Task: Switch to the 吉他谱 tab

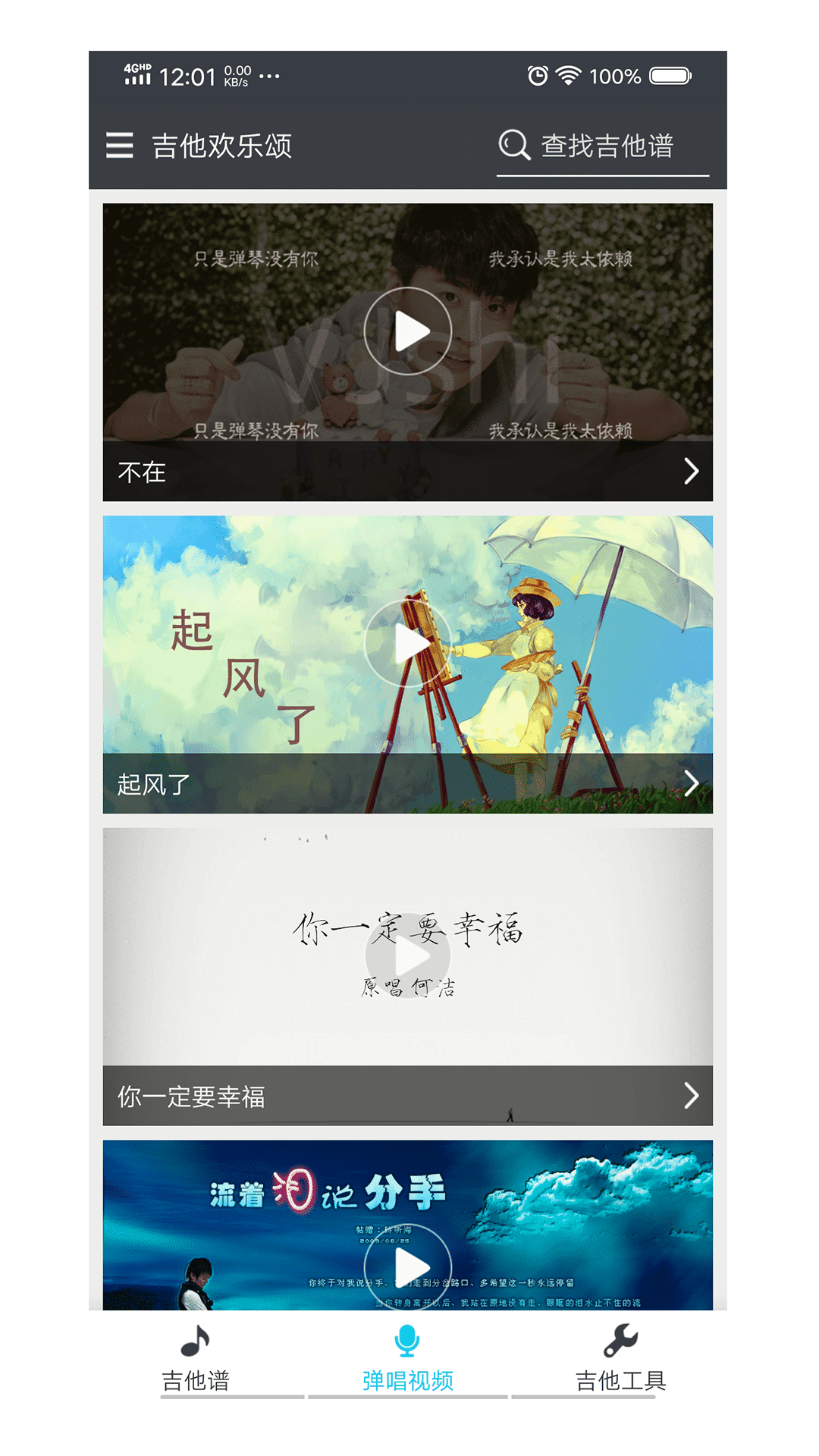Action: 196,1359
